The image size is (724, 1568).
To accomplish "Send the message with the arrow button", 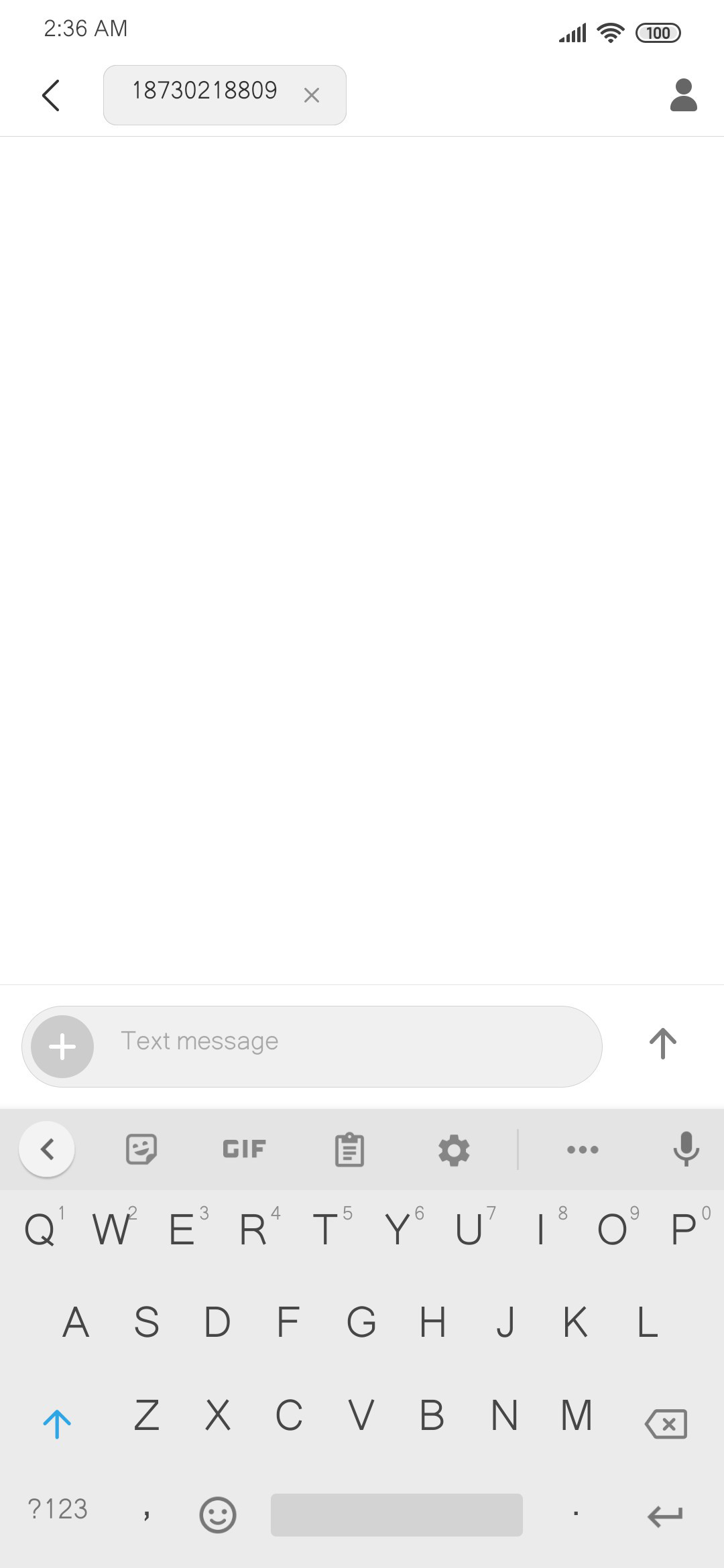I will click(x=663, y=1044).
